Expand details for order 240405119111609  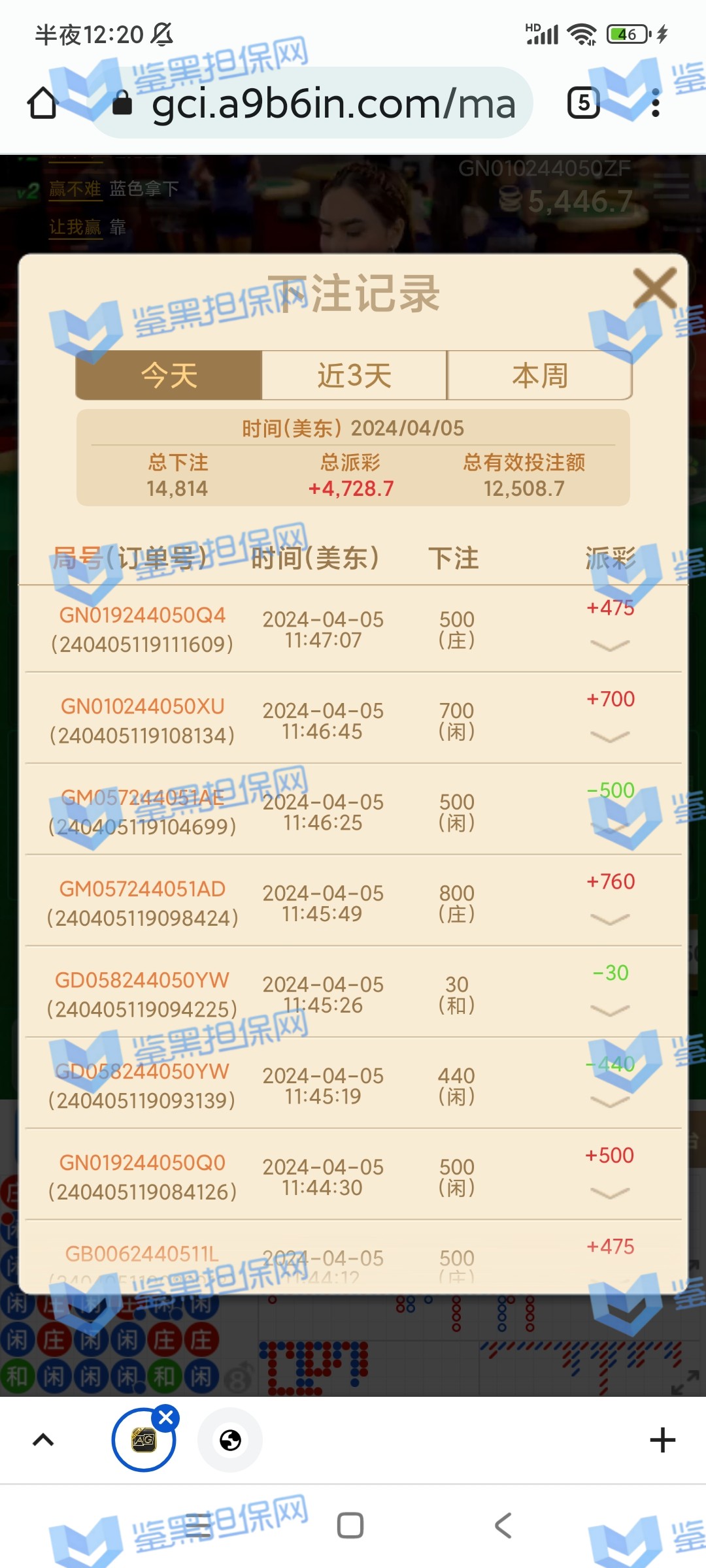tap(609, 645)
